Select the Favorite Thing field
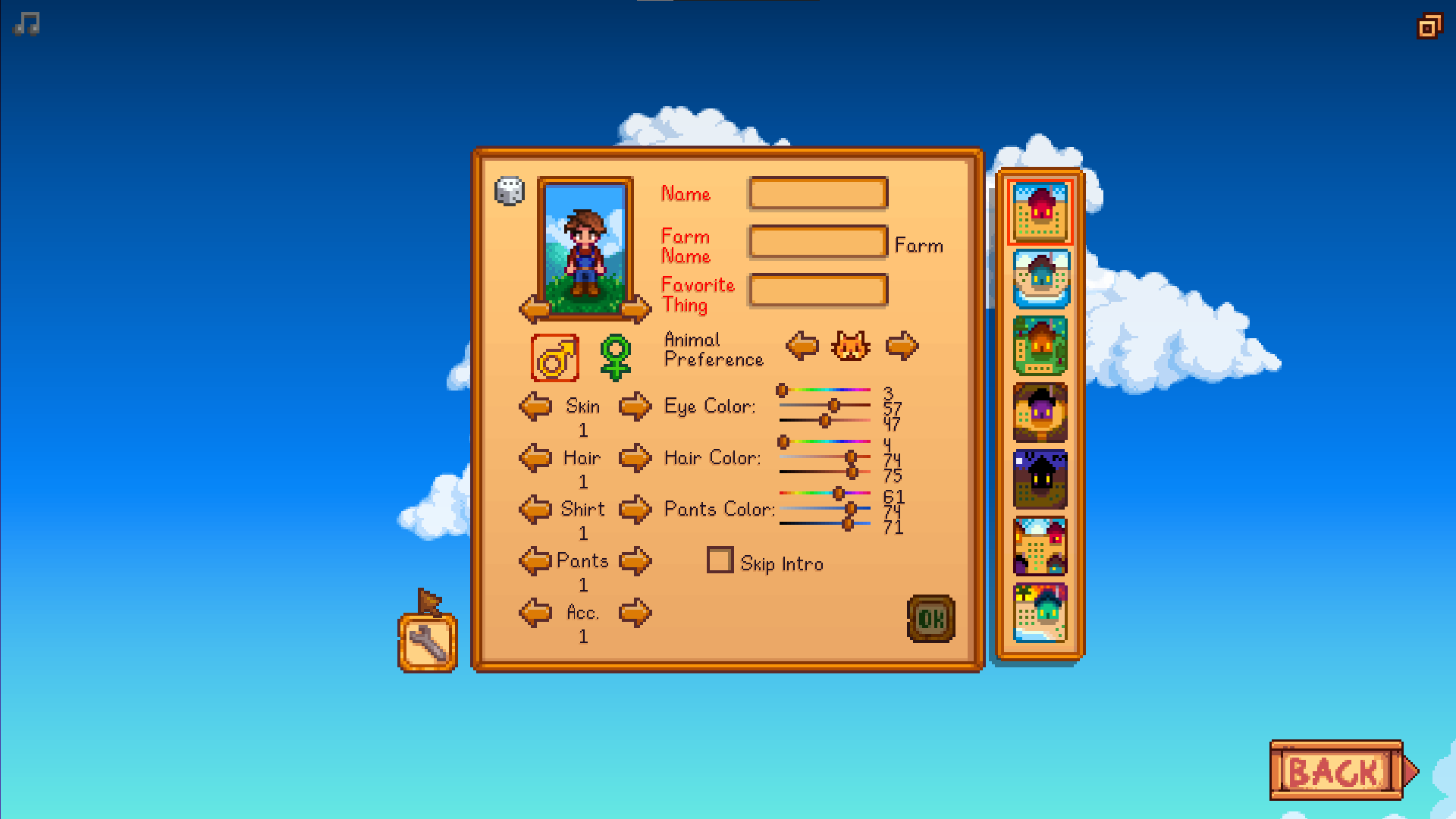This screenshot has height=819, width=1456. click(x=817, y=291)
